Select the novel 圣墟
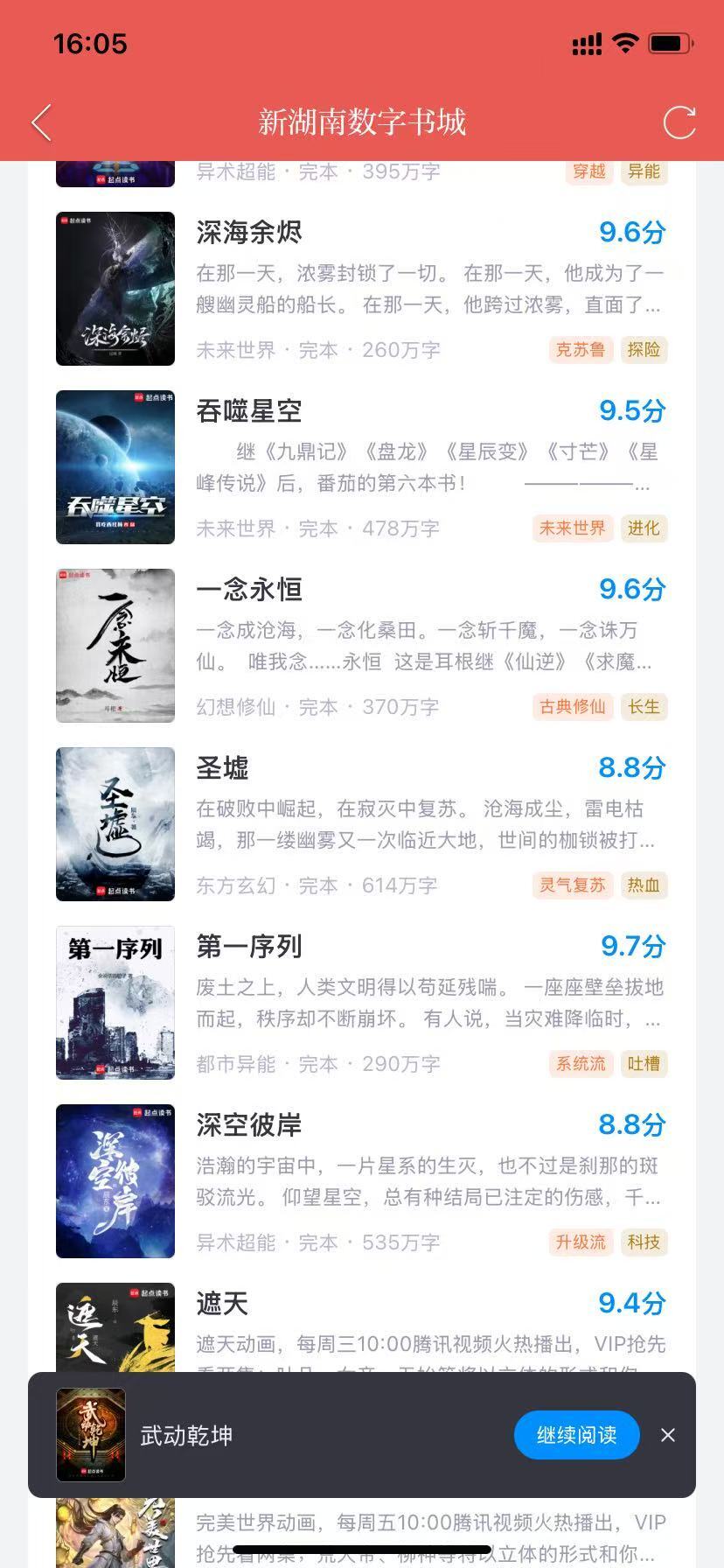 [223, 768]
